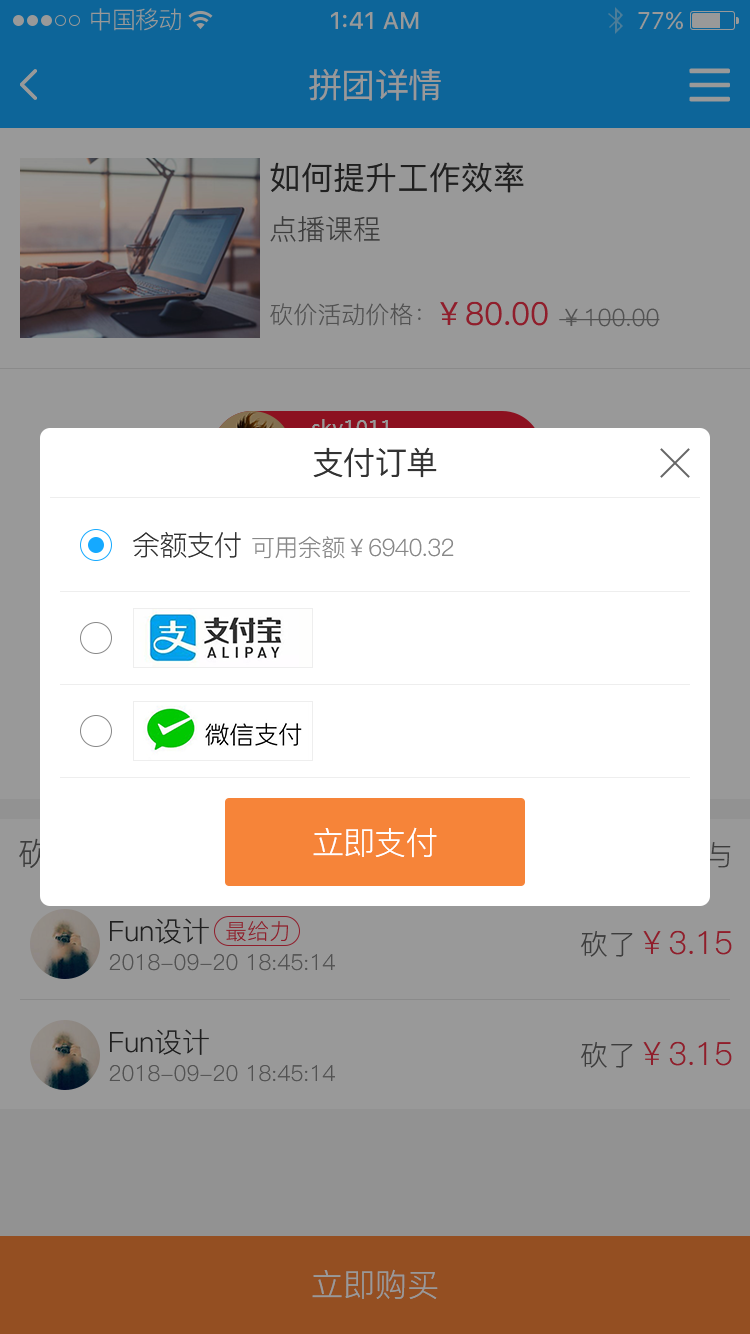Select WeChat Pay as payment method

[96, 730]
